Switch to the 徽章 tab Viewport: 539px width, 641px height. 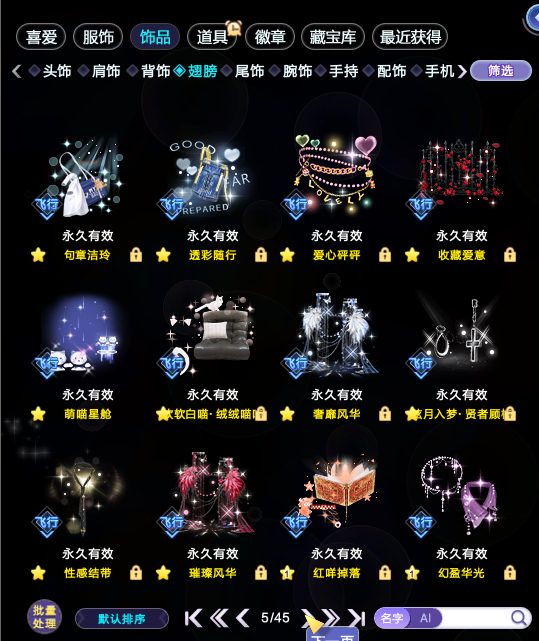pyautogui.click(x=270, y=37)
